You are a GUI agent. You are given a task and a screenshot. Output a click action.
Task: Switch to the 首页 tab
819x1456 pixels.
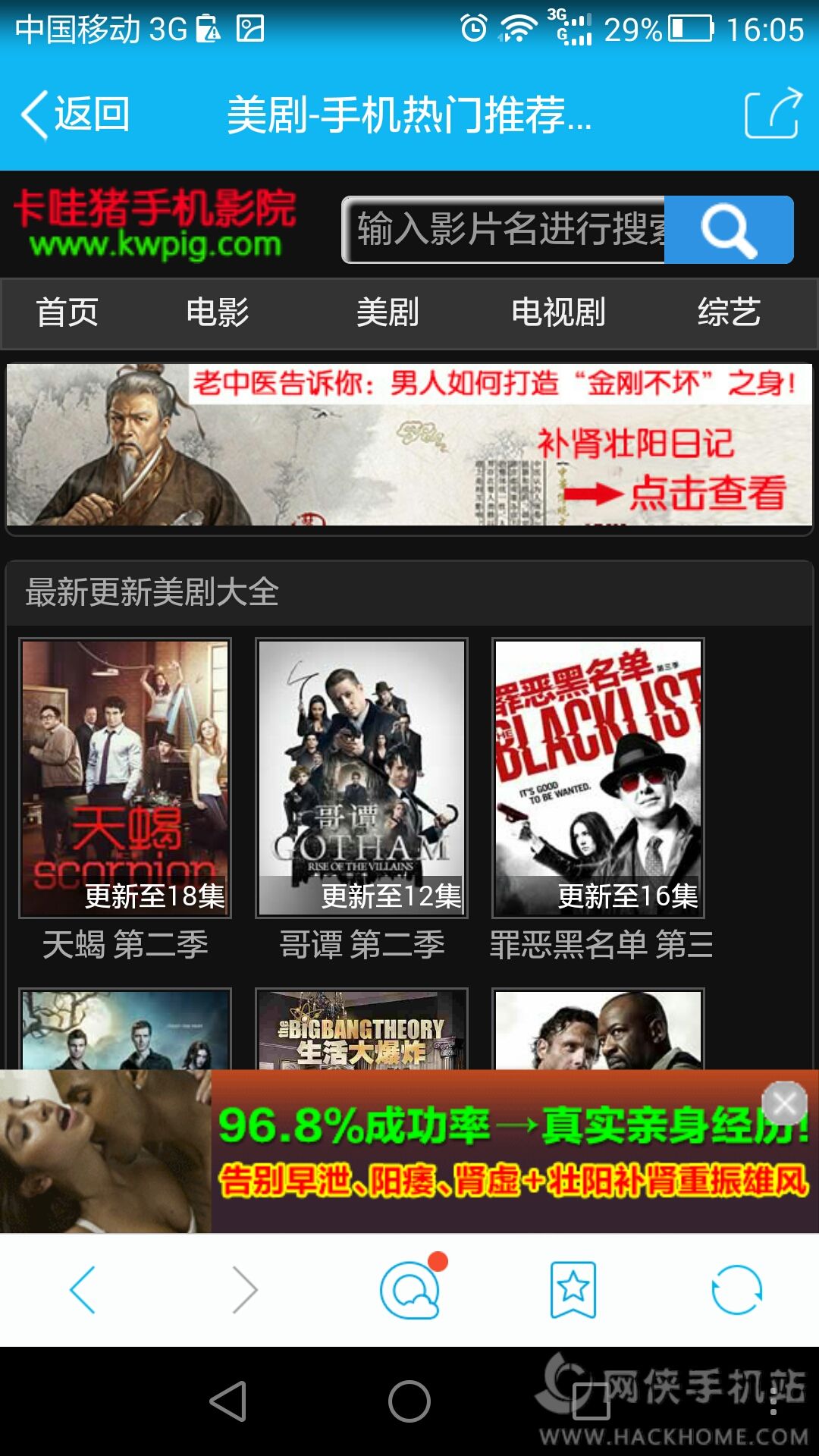coord(67,312)
